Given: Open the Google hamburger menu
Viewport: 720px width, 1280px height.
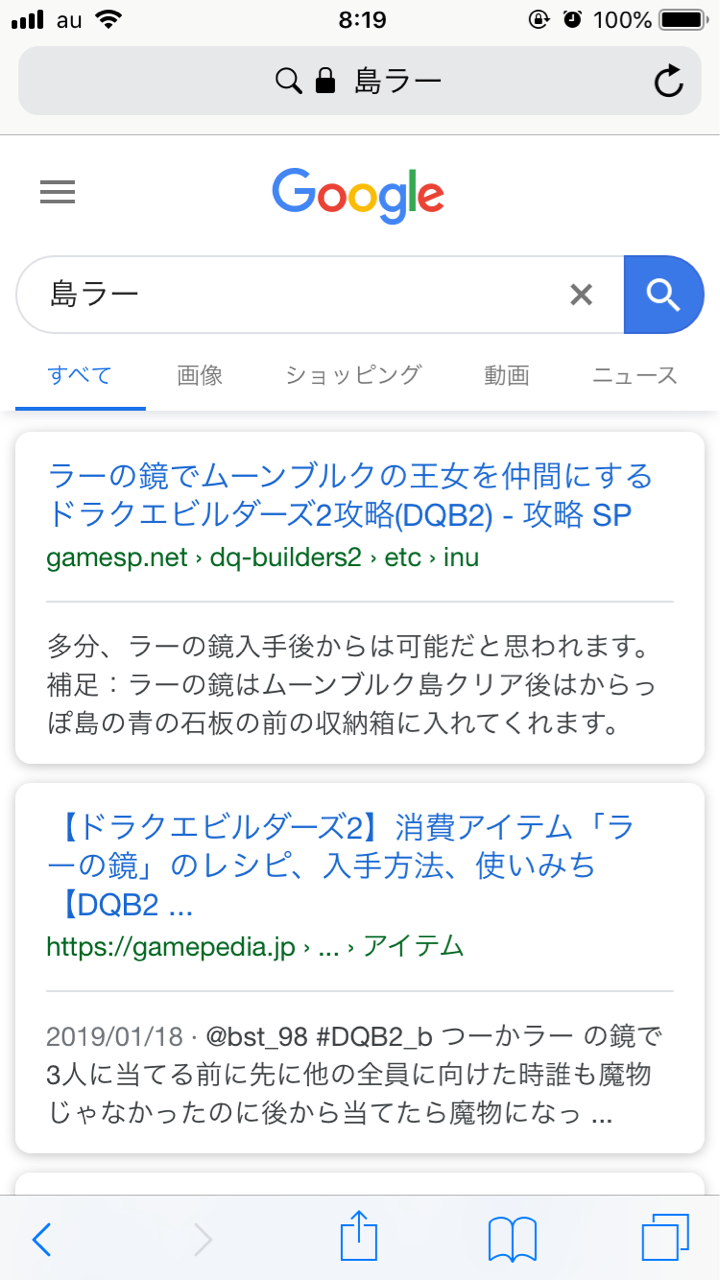Looking at the screenshot, I should (x=58, y=192).
